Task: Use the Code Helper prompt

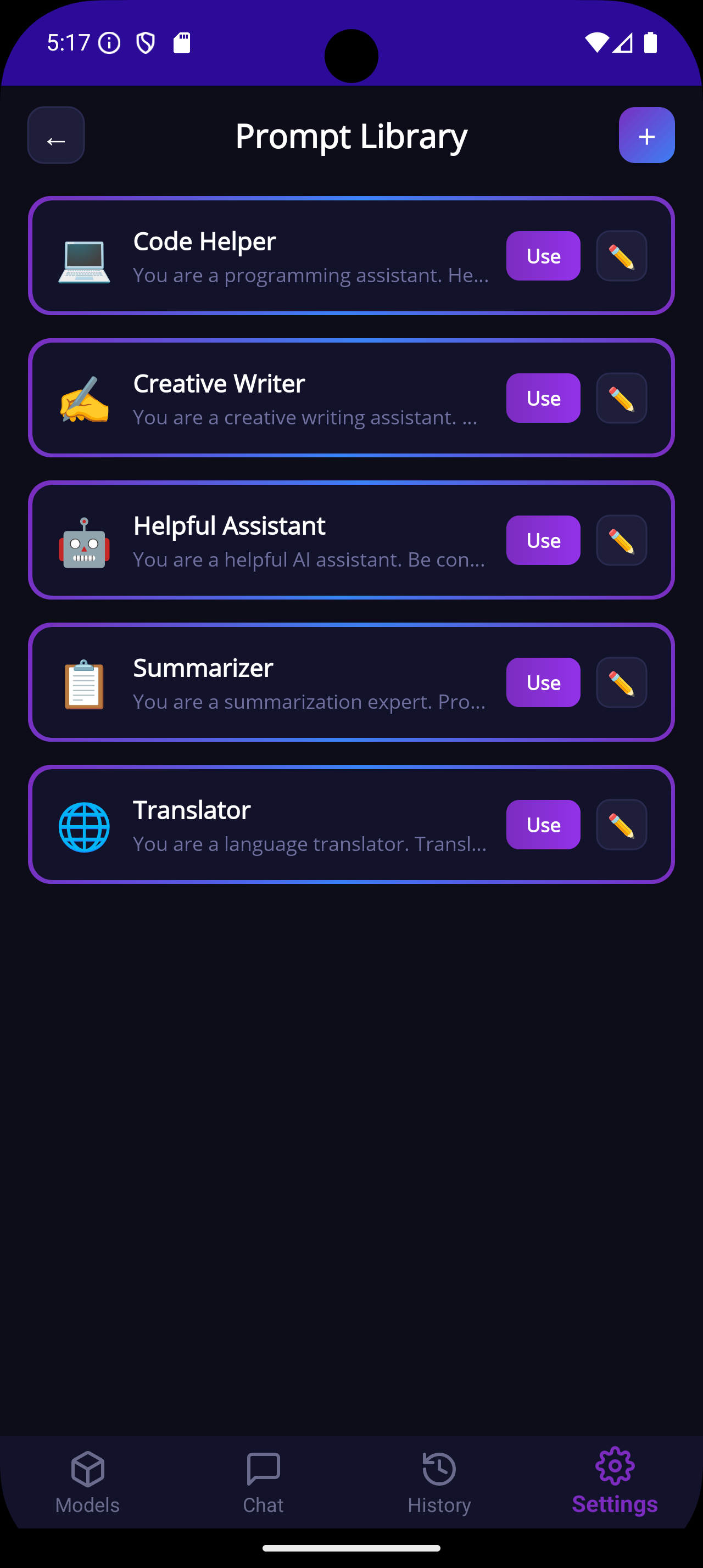Action: coord(542,256)
